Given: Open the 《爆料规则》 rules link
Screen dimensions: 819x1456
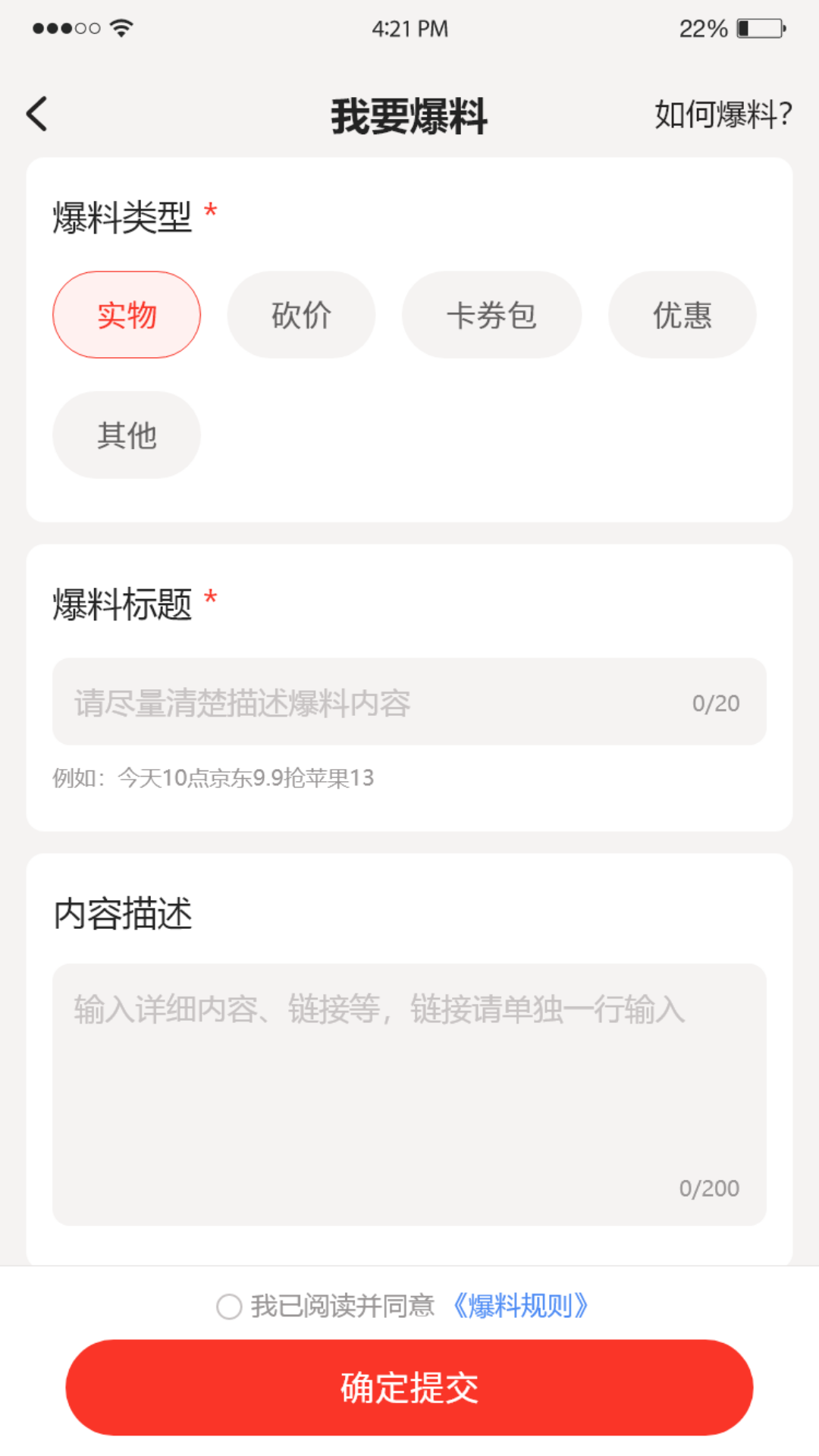Looking at the screenshot, I should tap(520, 1306).
